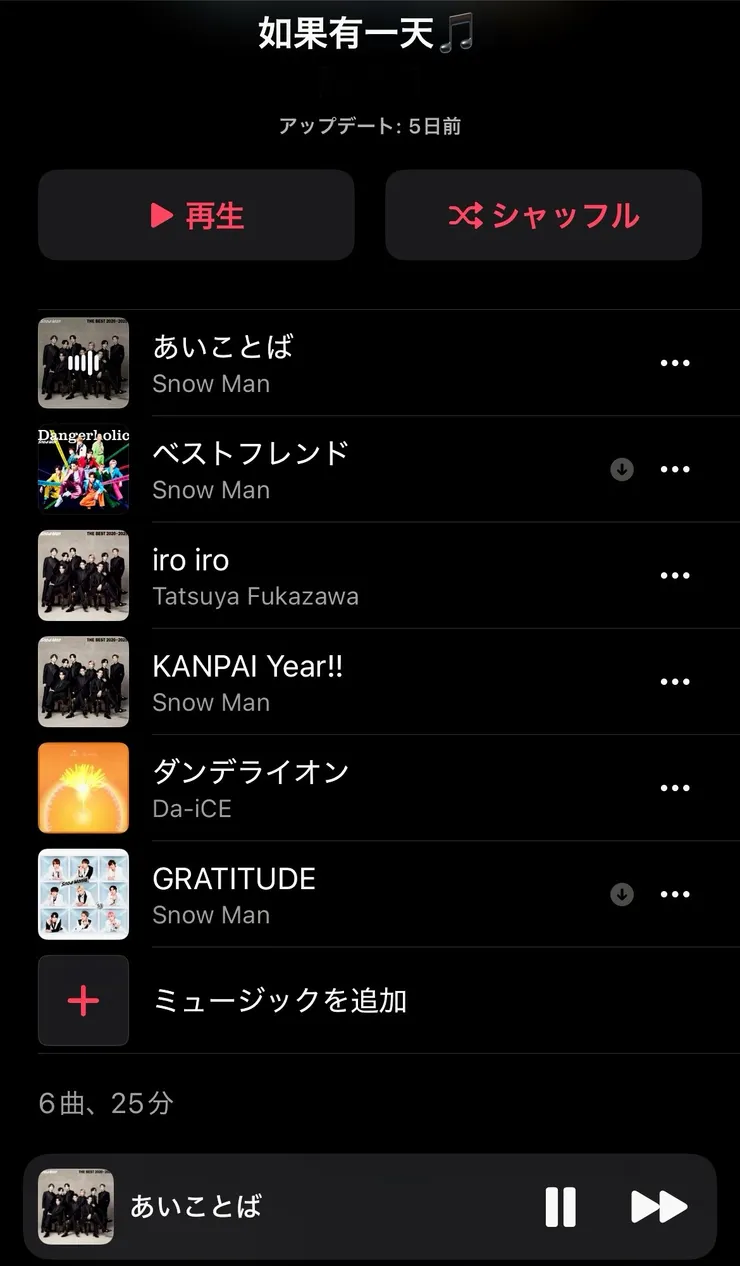Open more options for KANPAI Year!!
The image size is (740, 1266).
[675, 682]
